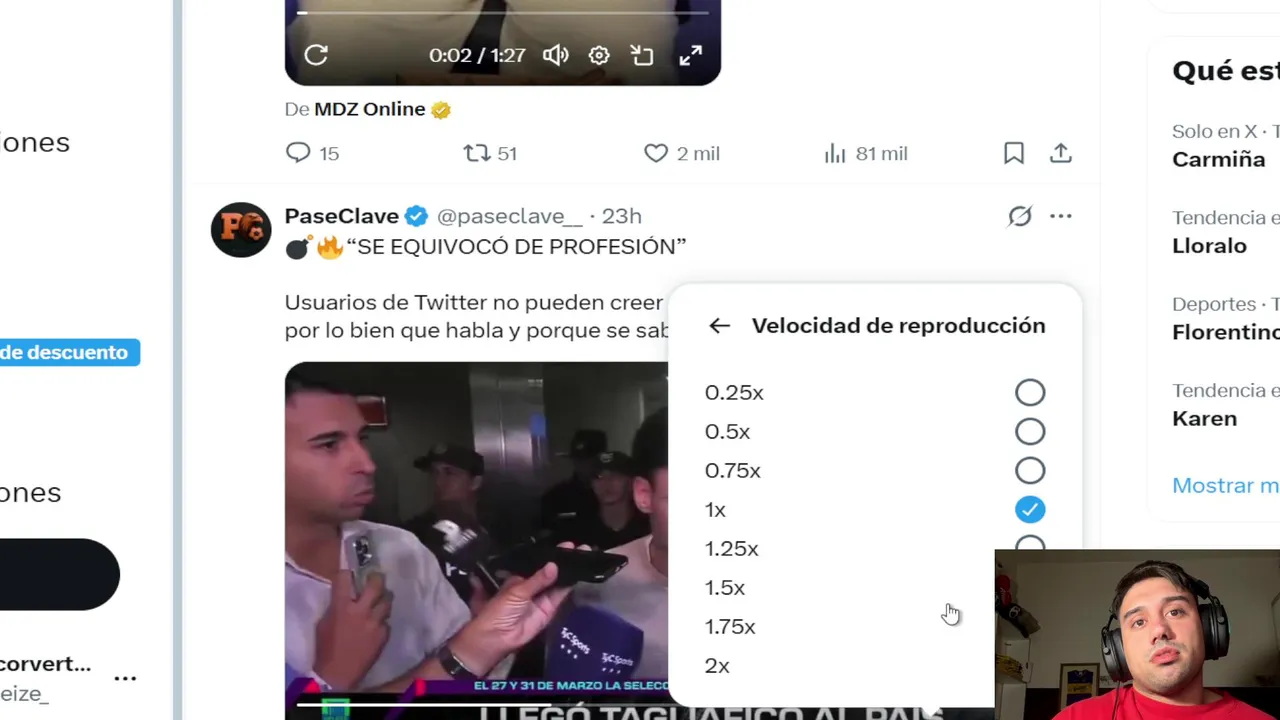
Task: Select 1x normal speed
Action: click(x=1029, y=510)
